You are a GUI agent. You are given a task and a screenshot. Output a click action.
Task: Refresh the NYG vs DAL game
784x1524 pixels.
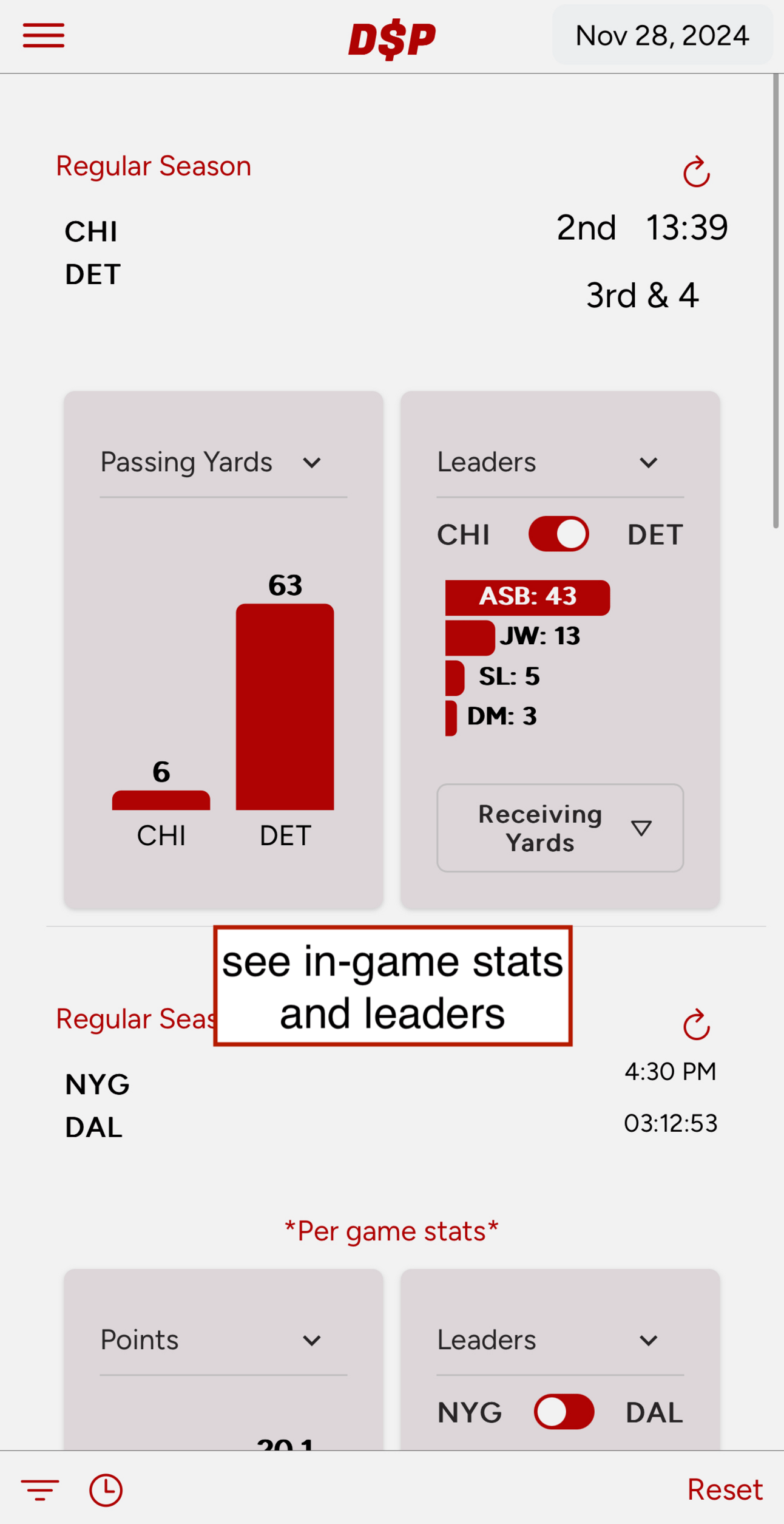tap(696, 1025)
